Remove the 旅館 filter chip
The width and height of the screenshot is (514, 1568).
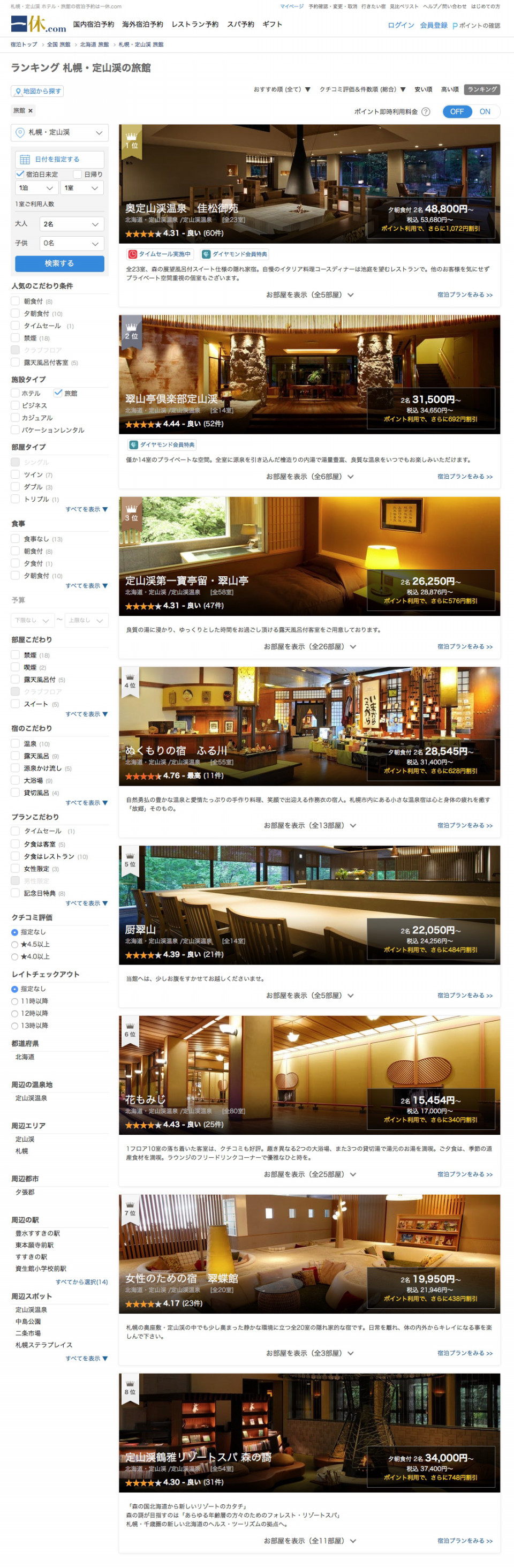click(x=31, y=111)
